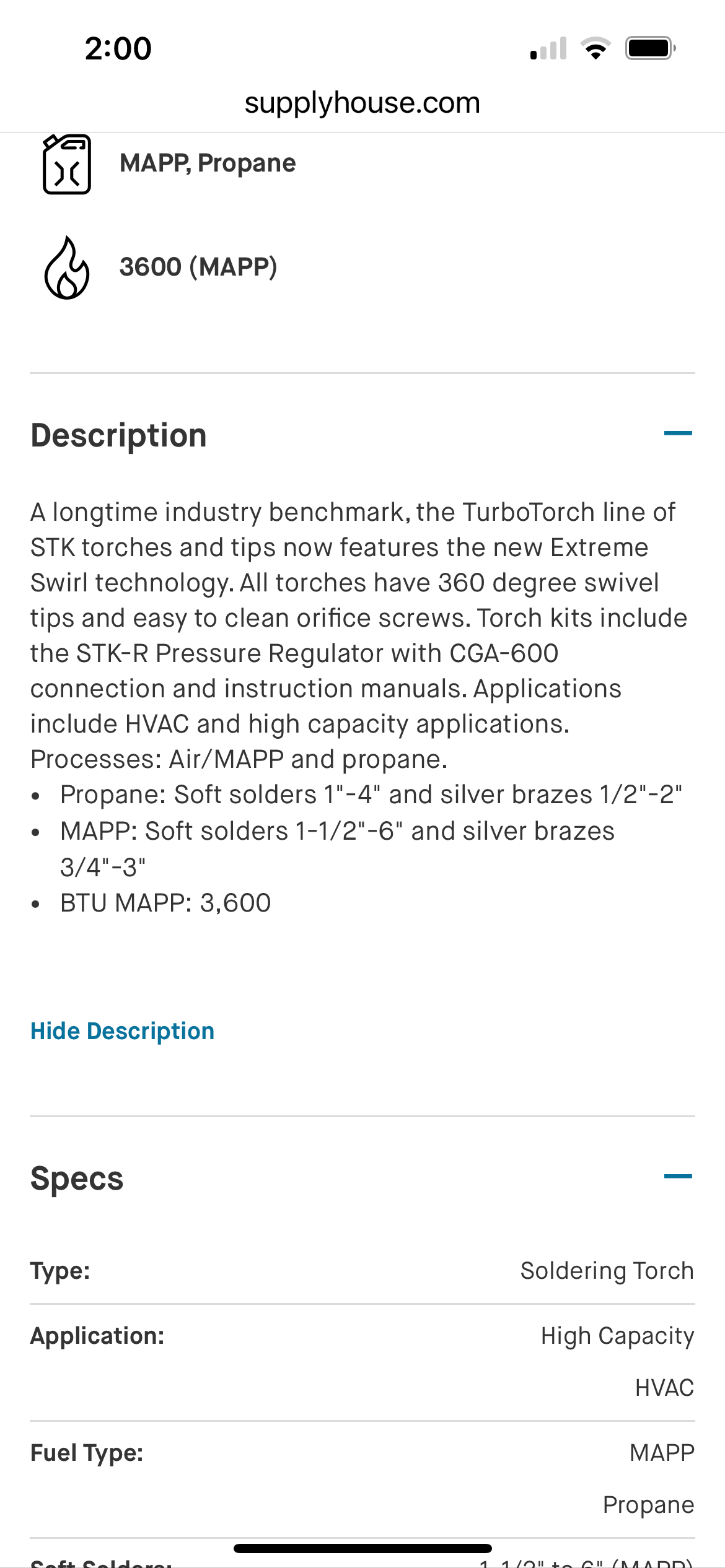Tap the supplyhouse.com address bar
This screenshot has width=725, height=1568.
(362, 103)
